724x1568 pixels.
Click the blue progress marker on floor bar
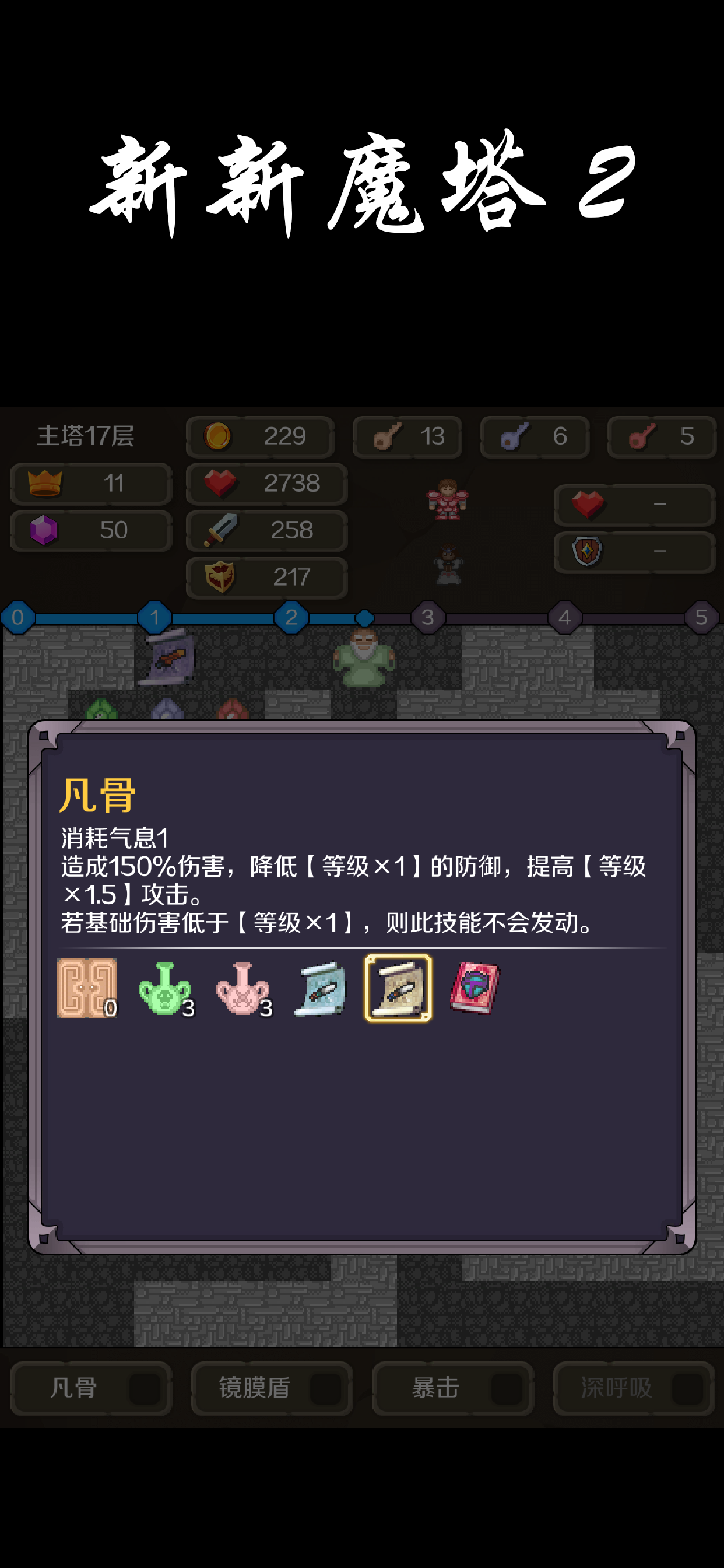pos(364,617)
